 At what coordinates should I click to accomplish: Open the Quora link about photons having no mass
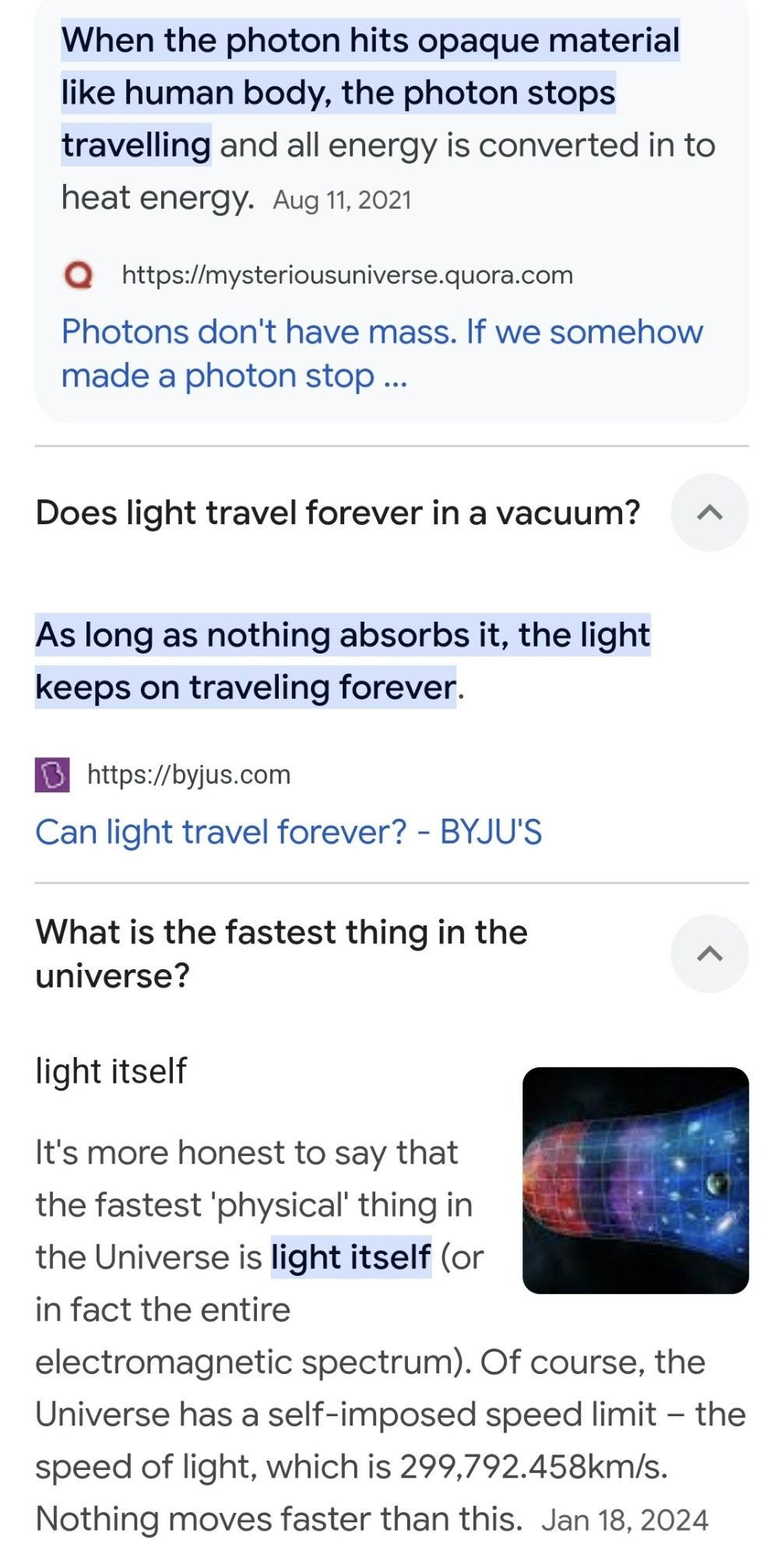tap(381, 354)
